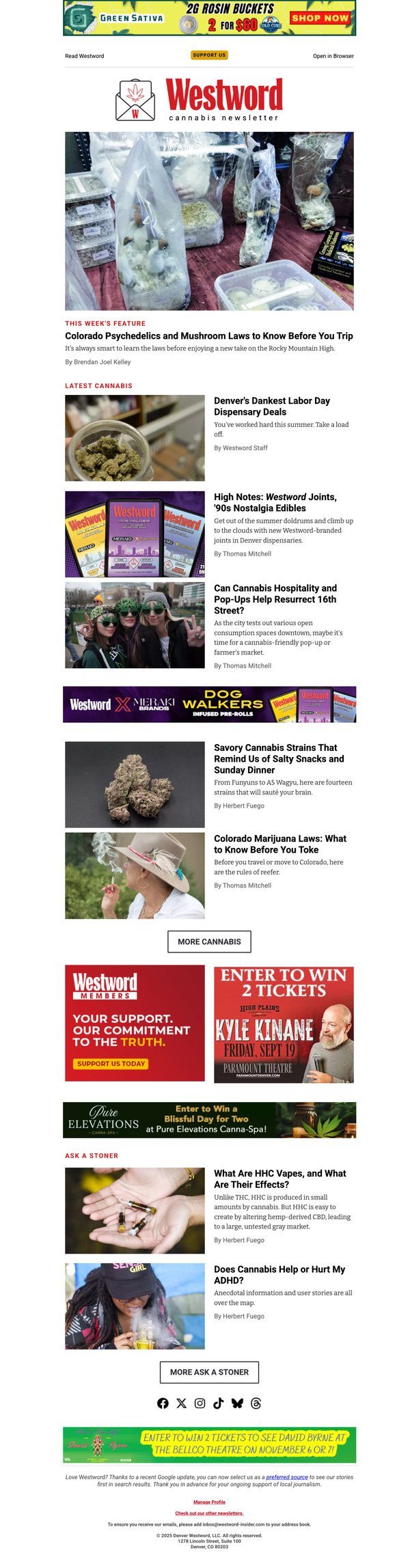This screenshot has width=410, height=1568.
Task: Read the Cannabis Hospitality 16th Street article
Action: point(275,599)
